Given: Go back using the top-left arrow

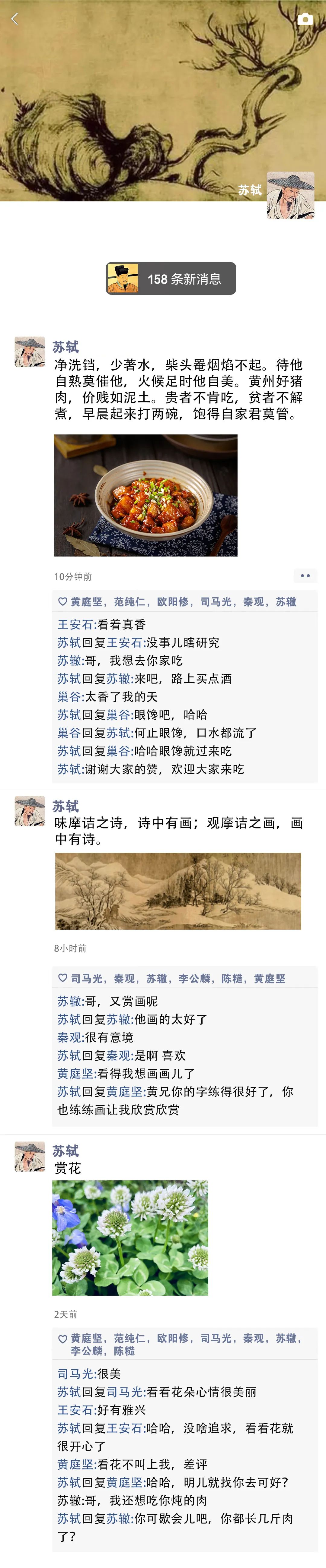Looking at the screenshot, I should point(14,20).
